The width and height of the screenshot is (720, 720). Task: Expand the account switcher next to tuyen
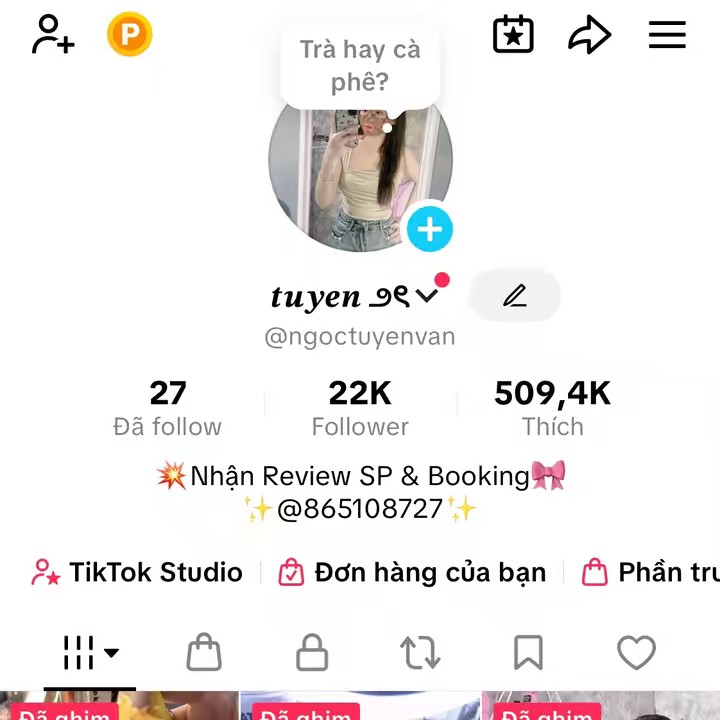click(428, 295)
